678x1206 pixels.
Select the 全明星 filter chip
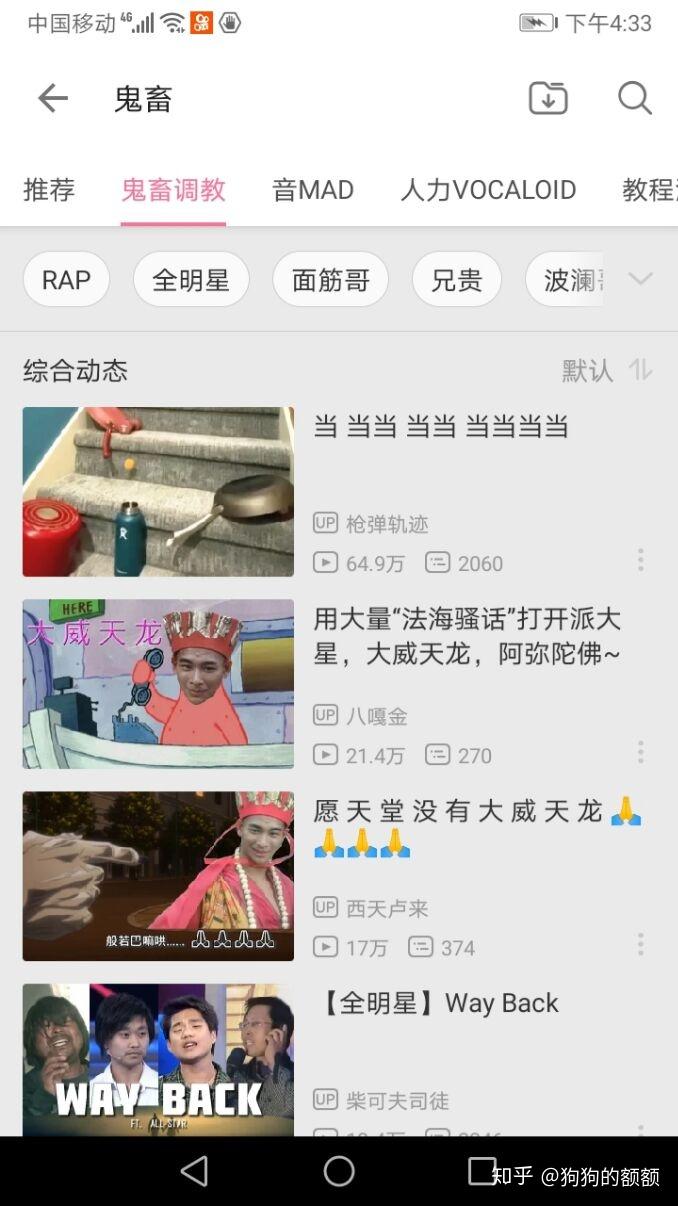191,280
